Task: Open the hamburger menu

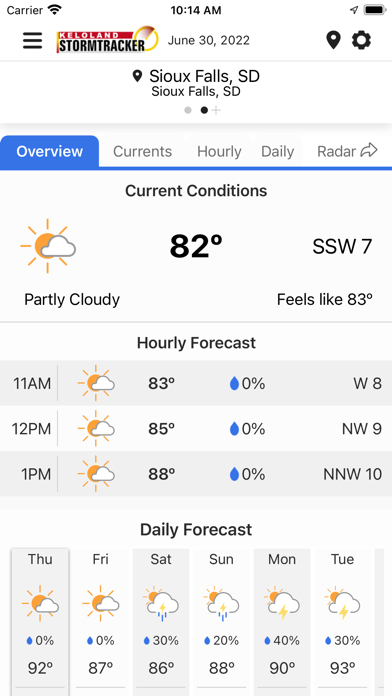Action: click(x=33, y=41)
